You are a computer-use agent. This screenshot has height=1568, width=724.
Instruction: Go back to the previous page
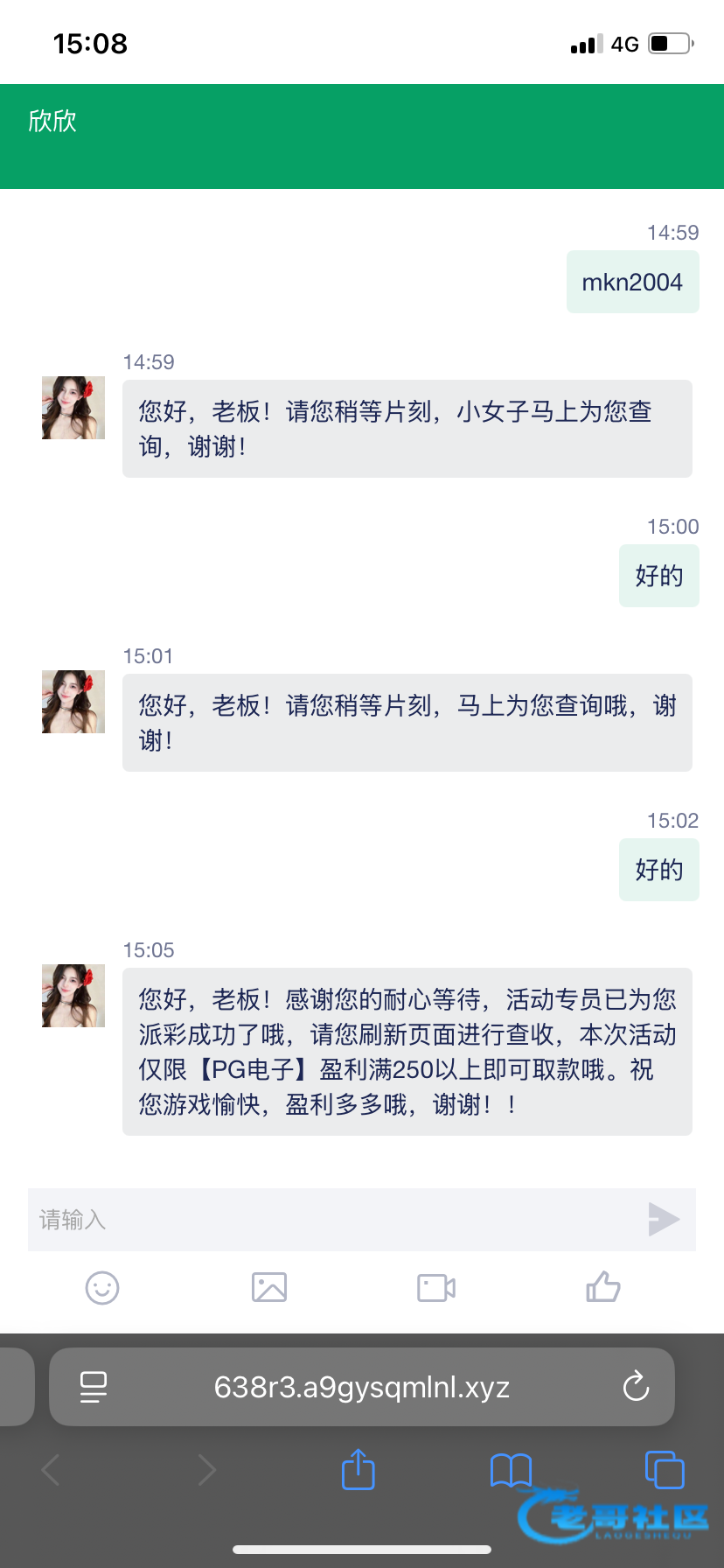(x=51, y=1470)
